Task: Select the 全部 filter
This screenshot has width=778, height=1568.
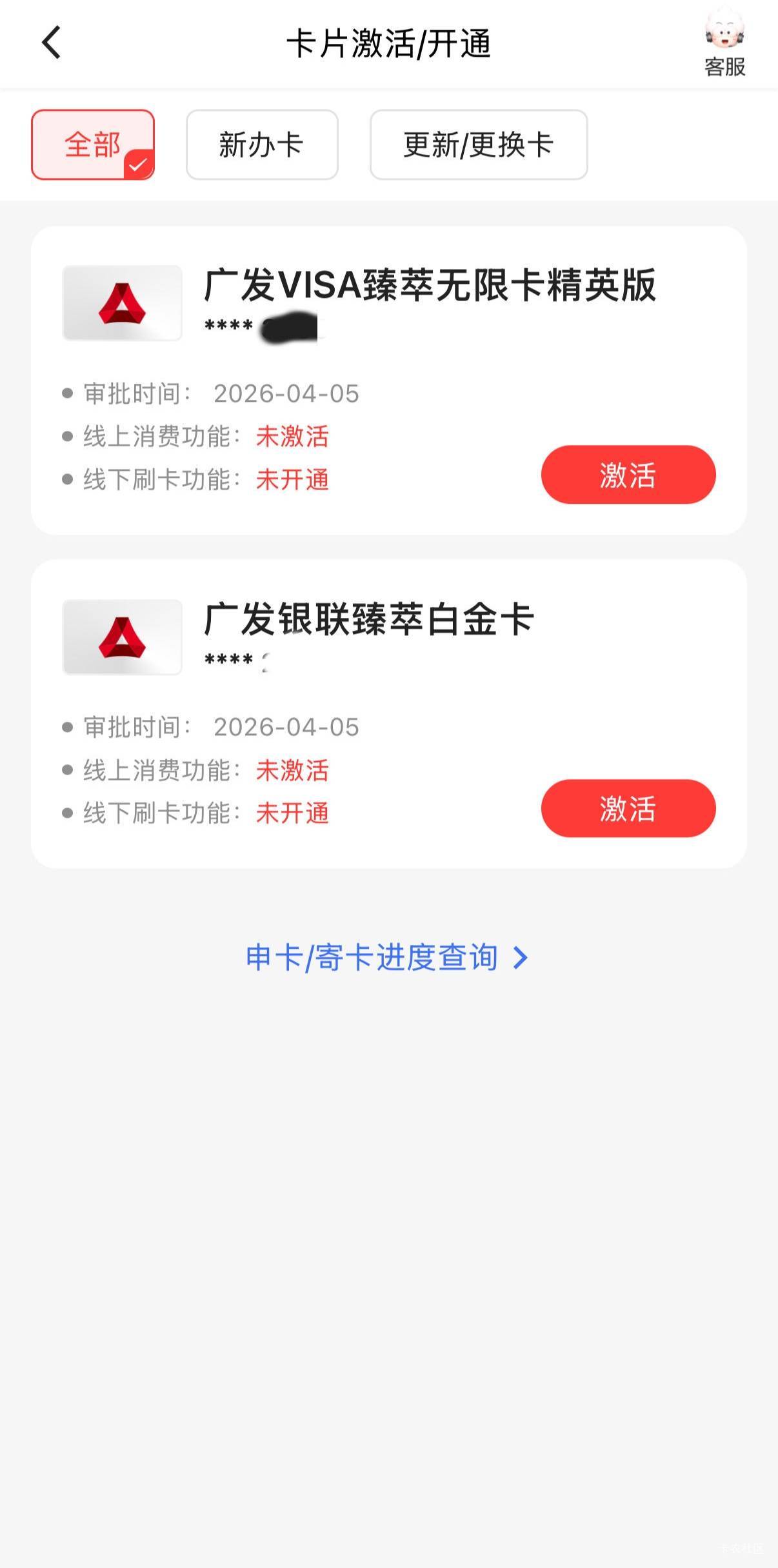Action: click(93, 144)
